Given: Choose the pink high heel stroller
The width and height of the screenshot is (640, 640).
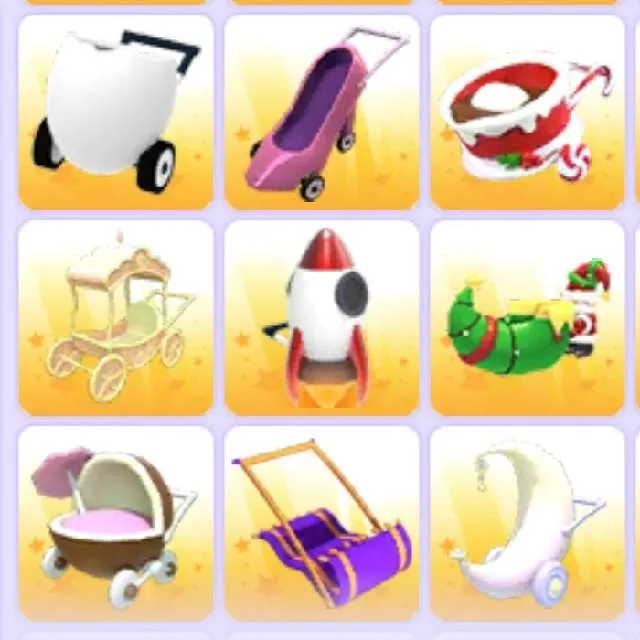Looking at the screenshot, I should coord(322,112).
